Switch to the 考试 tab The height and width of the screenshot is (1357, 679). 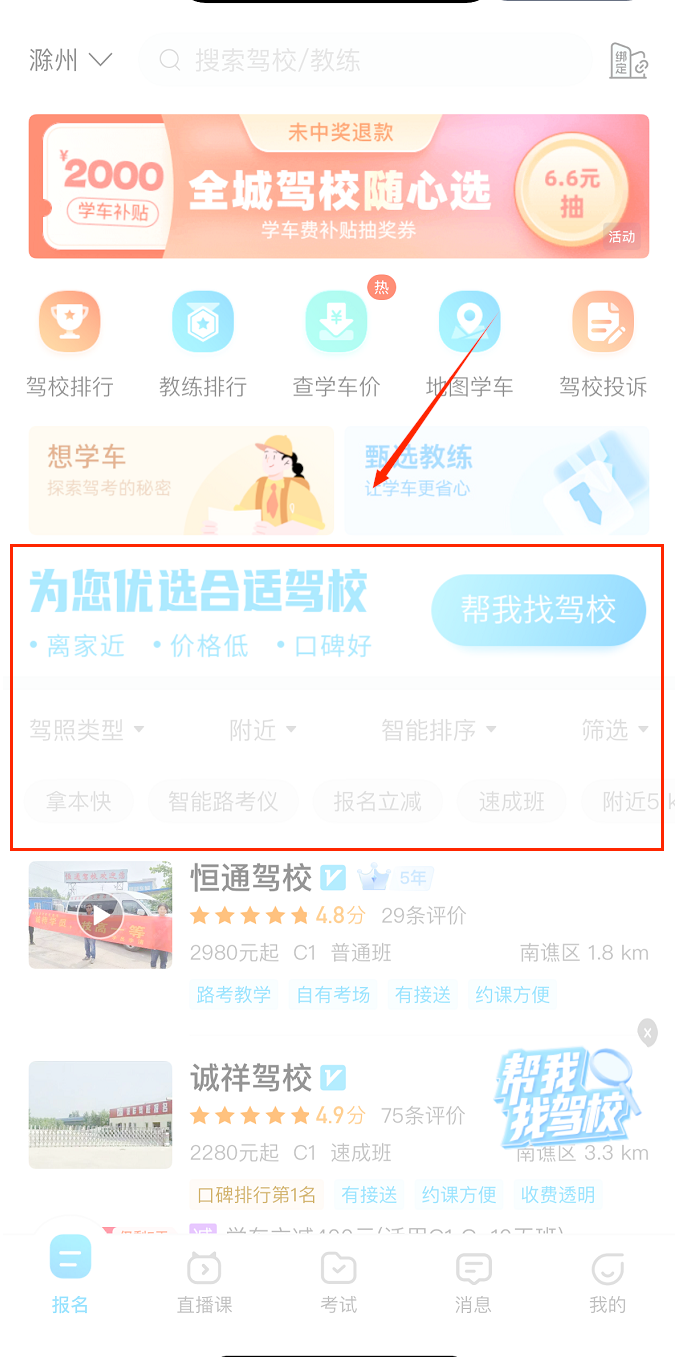click(338, 1284)
